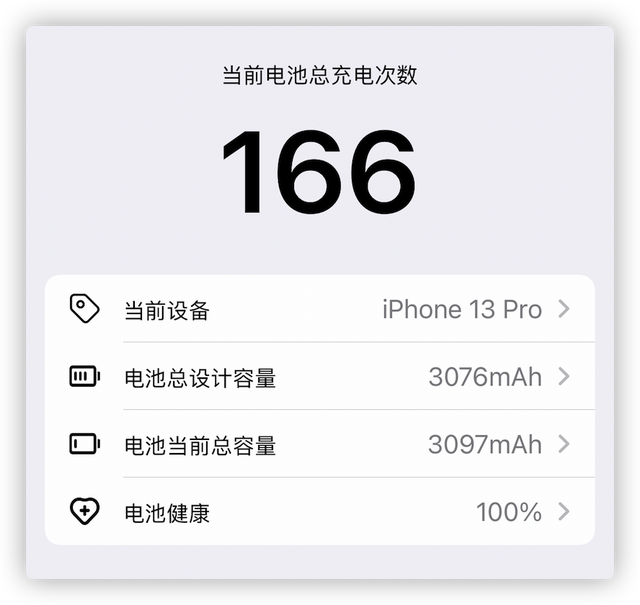
Task: Open the 当前设备 iPhone 13 Pro row
Action: point(320,309)
